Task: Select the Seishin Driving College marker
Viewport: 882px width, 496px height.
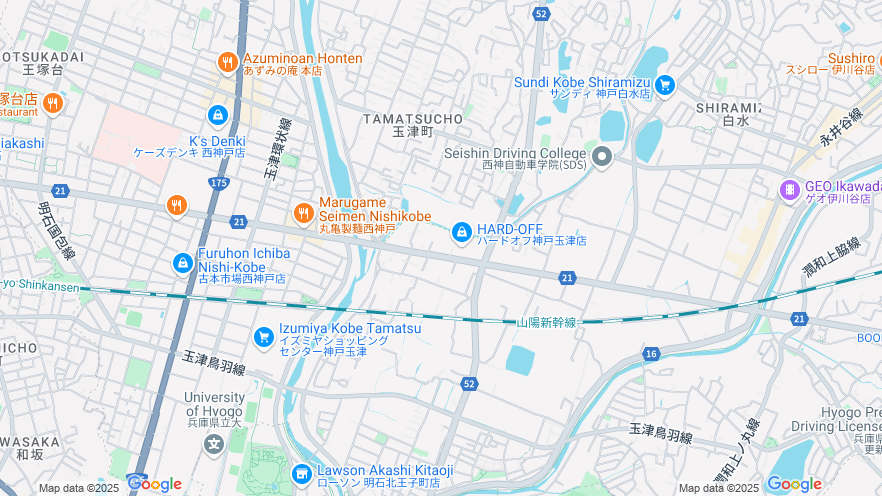Action: click(x=601, y=156)
